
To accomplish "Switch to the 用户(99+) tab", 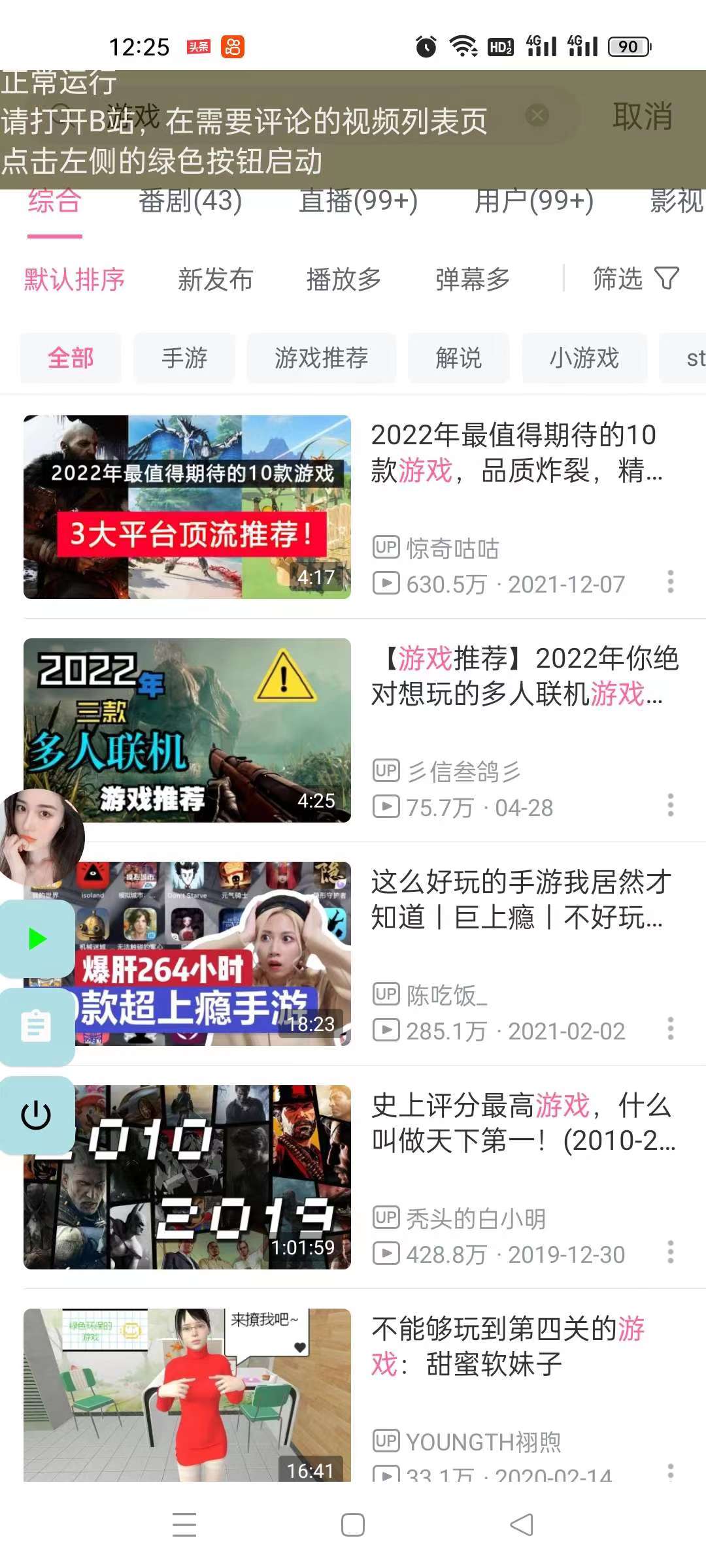I will 534,201.
